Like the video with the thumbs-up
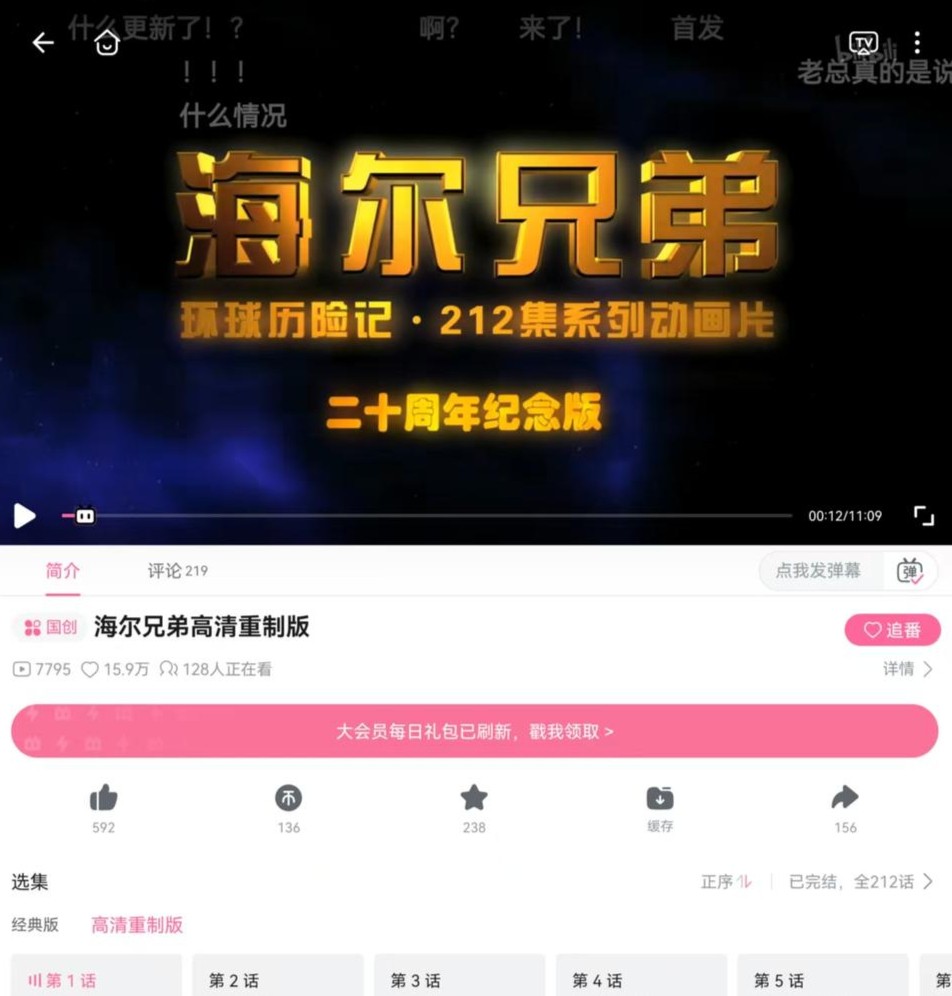The image size is (952, 996). click(x=103, y=798)
